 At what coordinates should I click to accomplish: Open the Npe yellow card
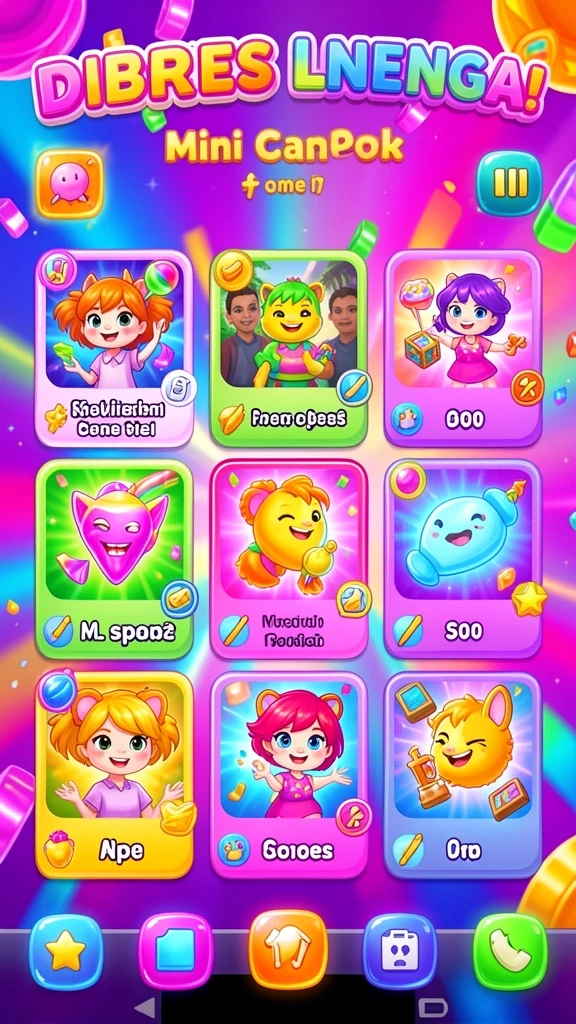point(114,775)
